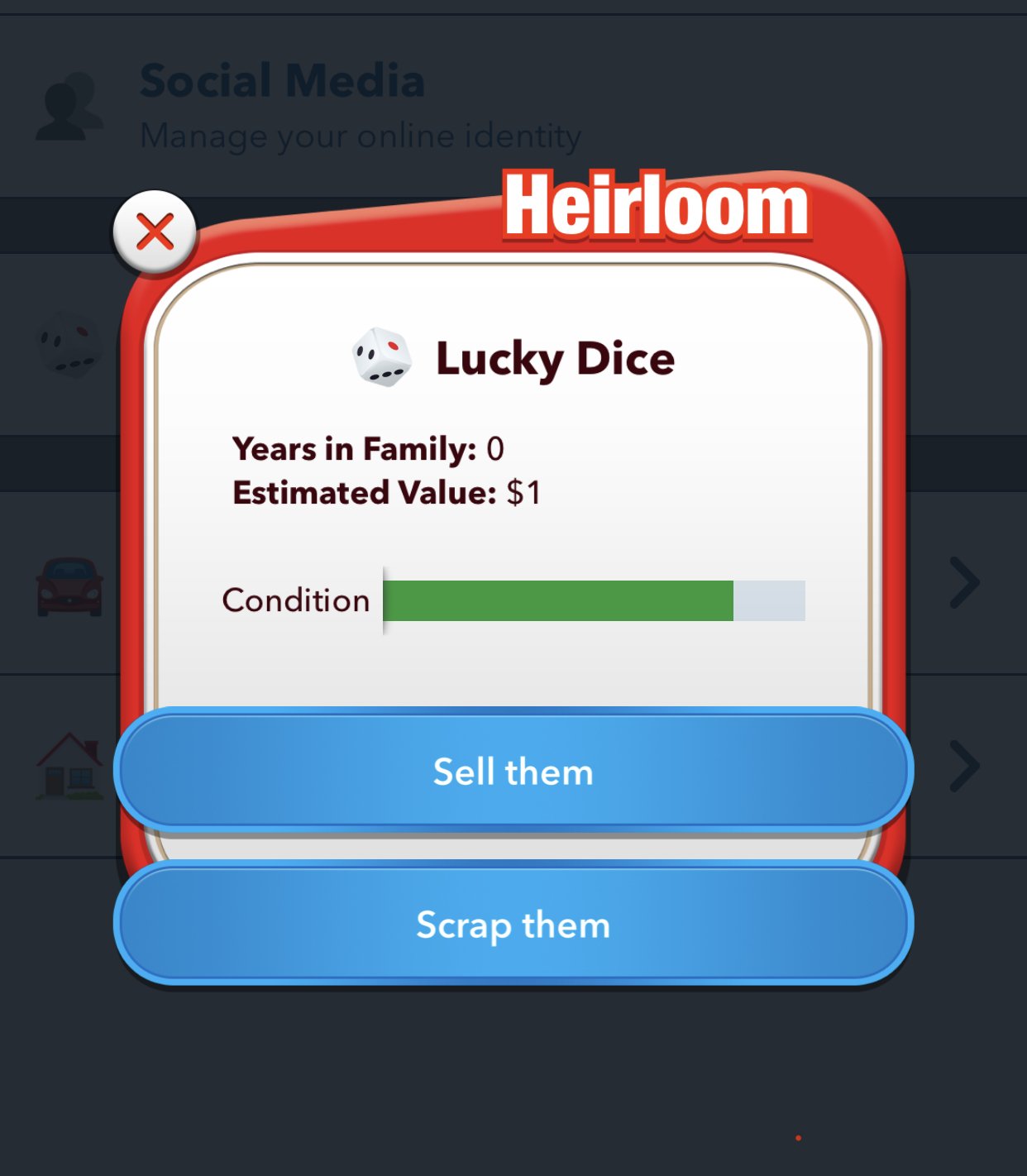Choose Scrap them for Lucky Dice

pos(513,924)
